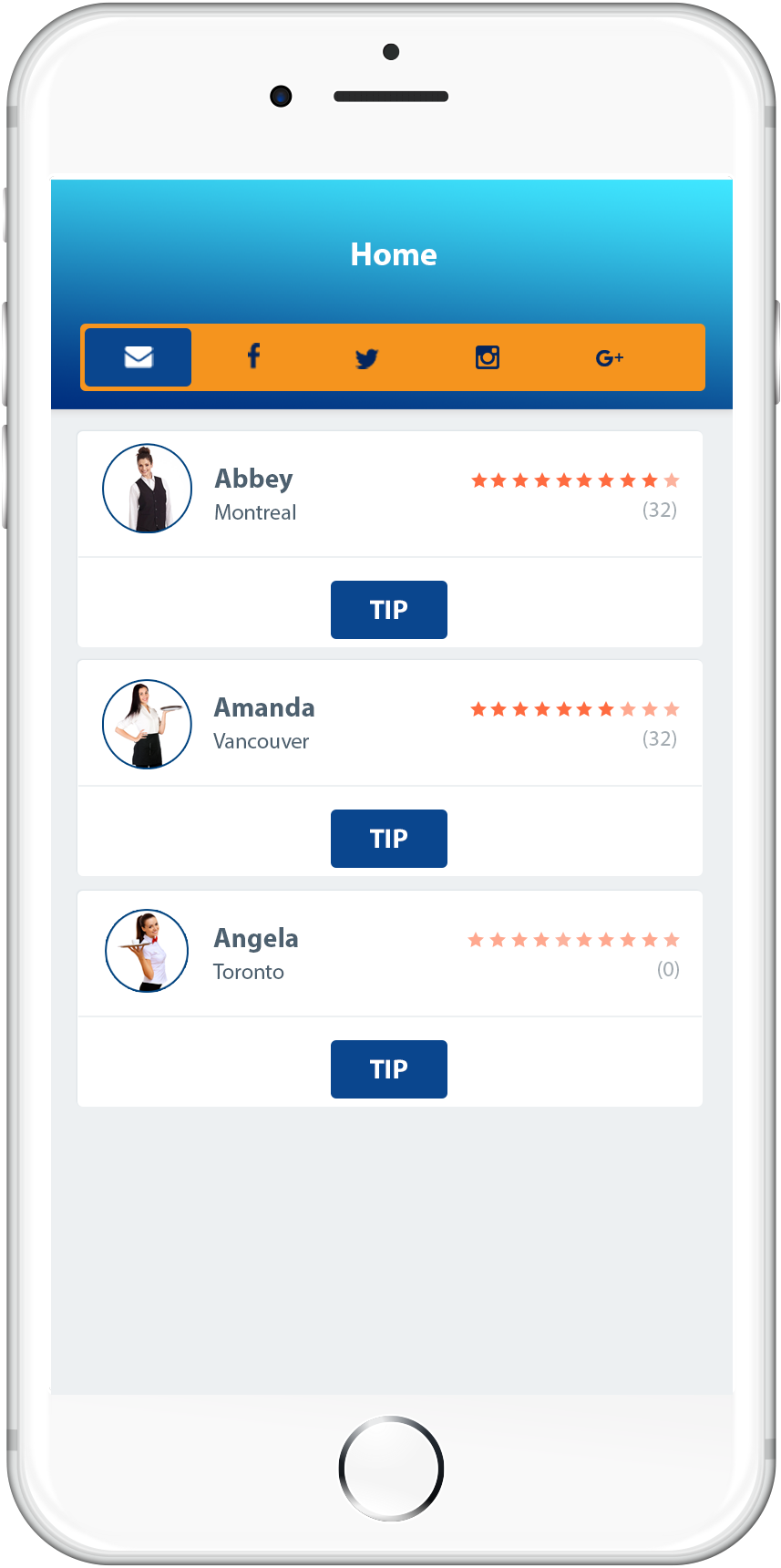Tip Abbey from Montreal
781x1568 pixels.
(389, 610)
